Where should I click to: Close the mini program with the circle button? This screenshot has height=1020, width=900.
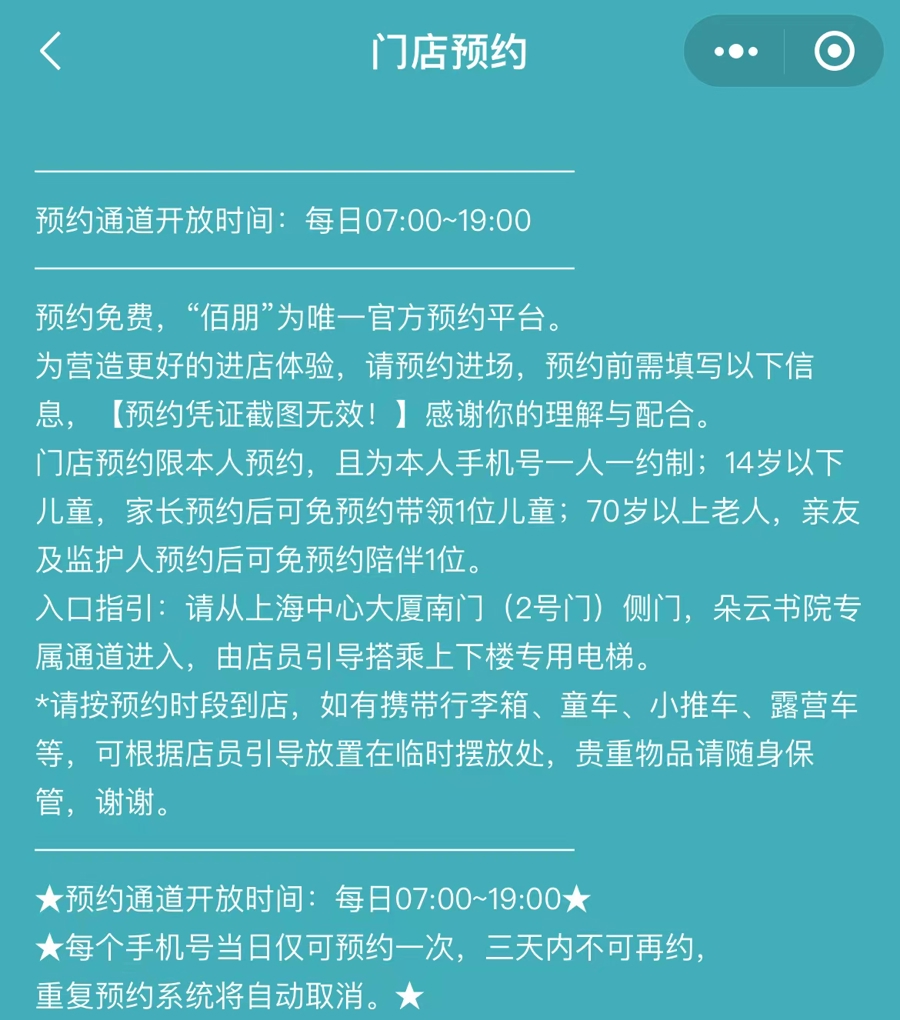coord(834,52)
